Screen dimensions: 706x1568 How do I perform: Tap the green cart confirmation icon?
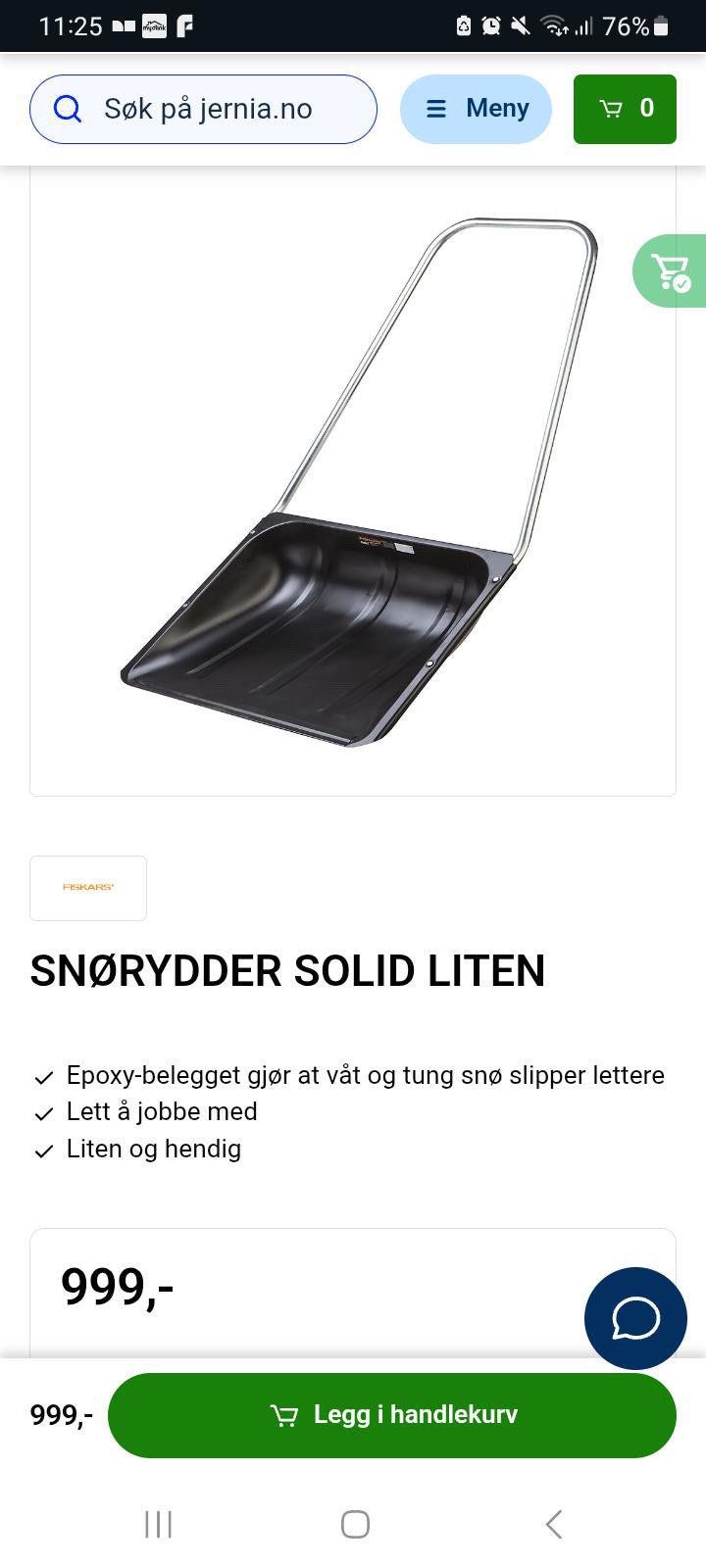(671, 271)
